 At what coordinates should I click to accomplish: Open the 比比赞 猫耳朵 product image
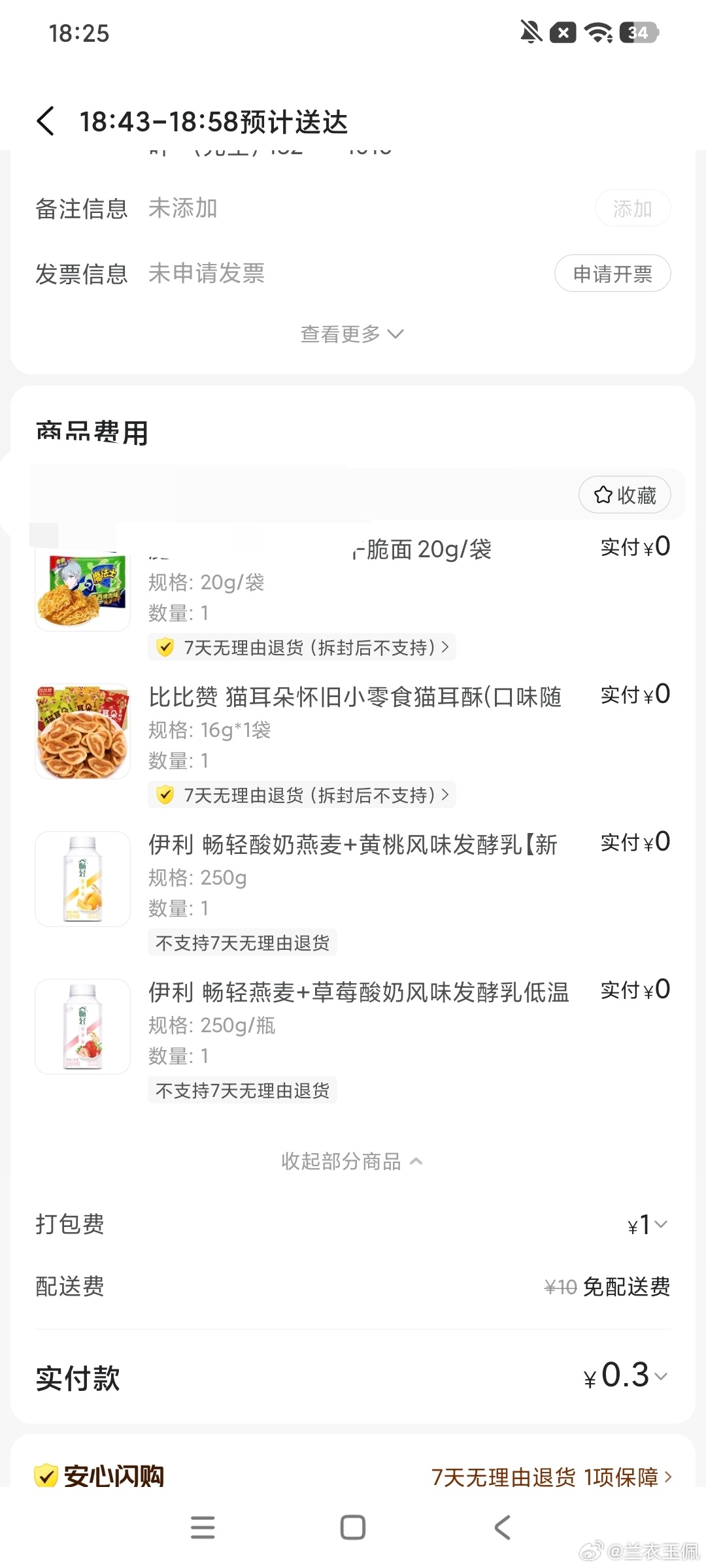82,731
